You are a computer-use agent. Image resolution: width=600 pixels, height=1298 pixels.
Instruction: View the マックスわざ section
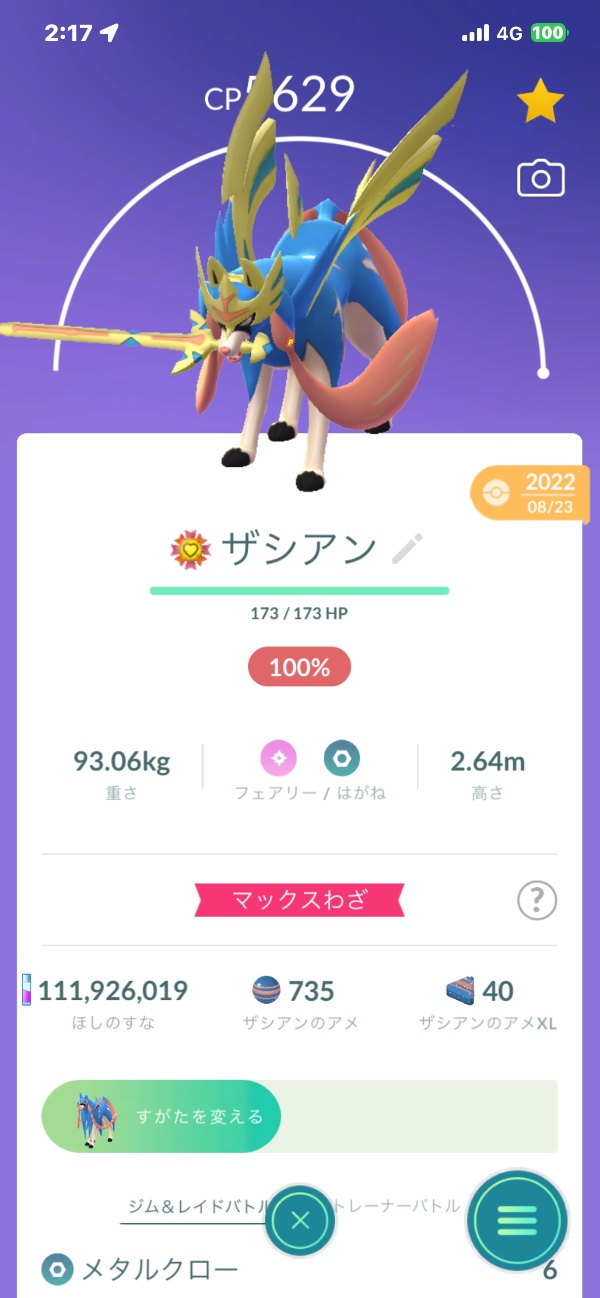pos(300,900)
